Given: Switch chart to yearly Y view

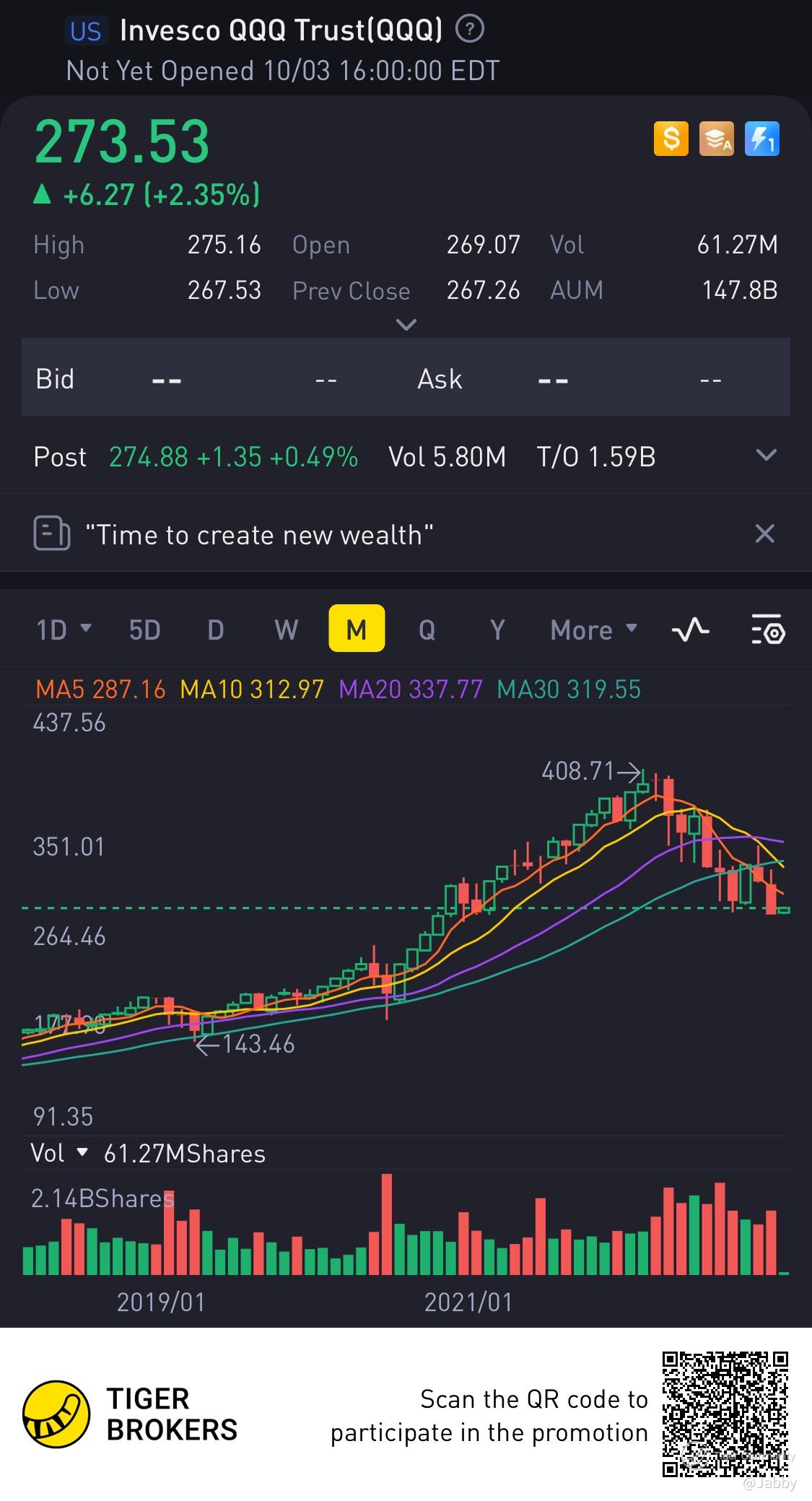Looking at the screenshot, I should pyautogui.click(x=497, y=630).
